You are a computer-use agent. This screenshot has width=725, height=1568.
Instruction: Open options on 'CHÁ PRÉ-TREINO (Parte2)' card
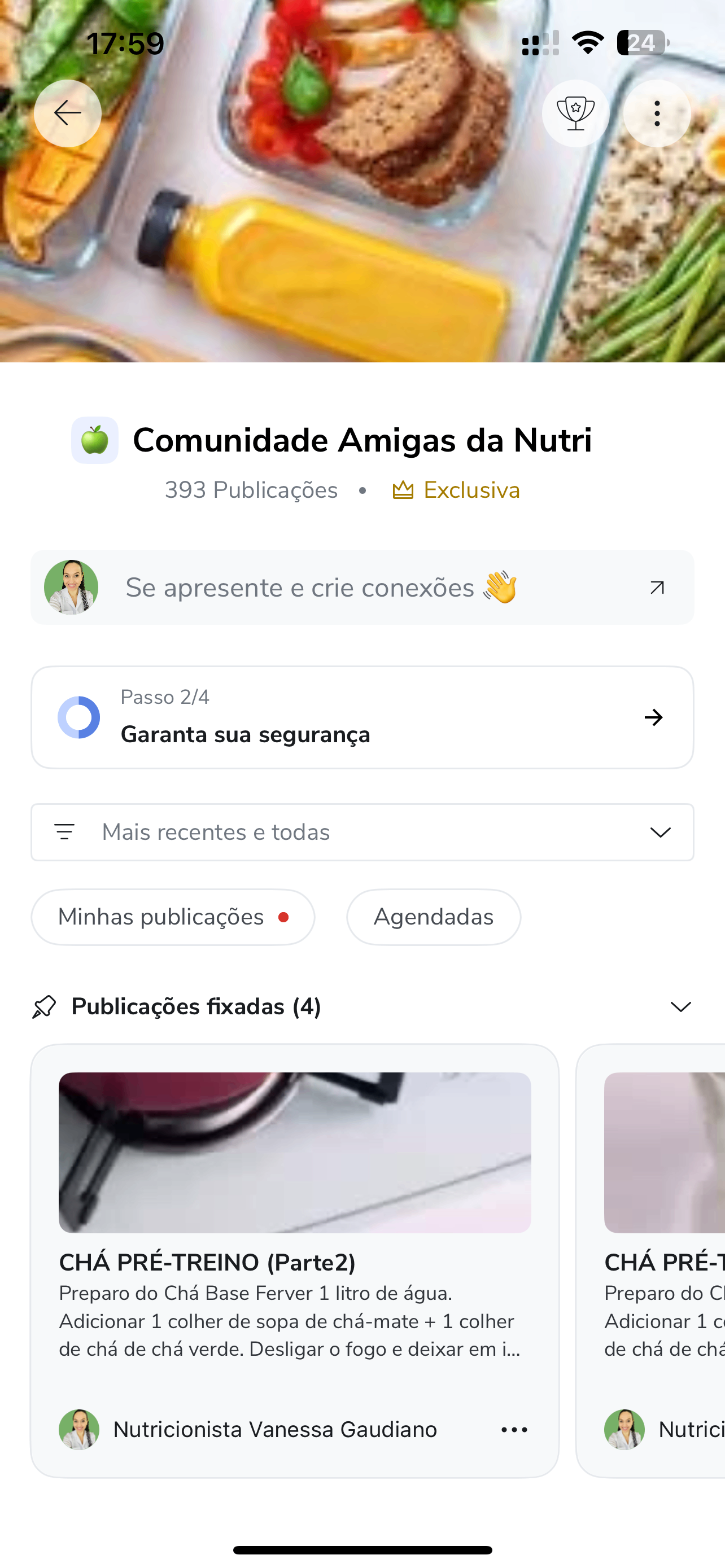click(x=514, y=1429)
